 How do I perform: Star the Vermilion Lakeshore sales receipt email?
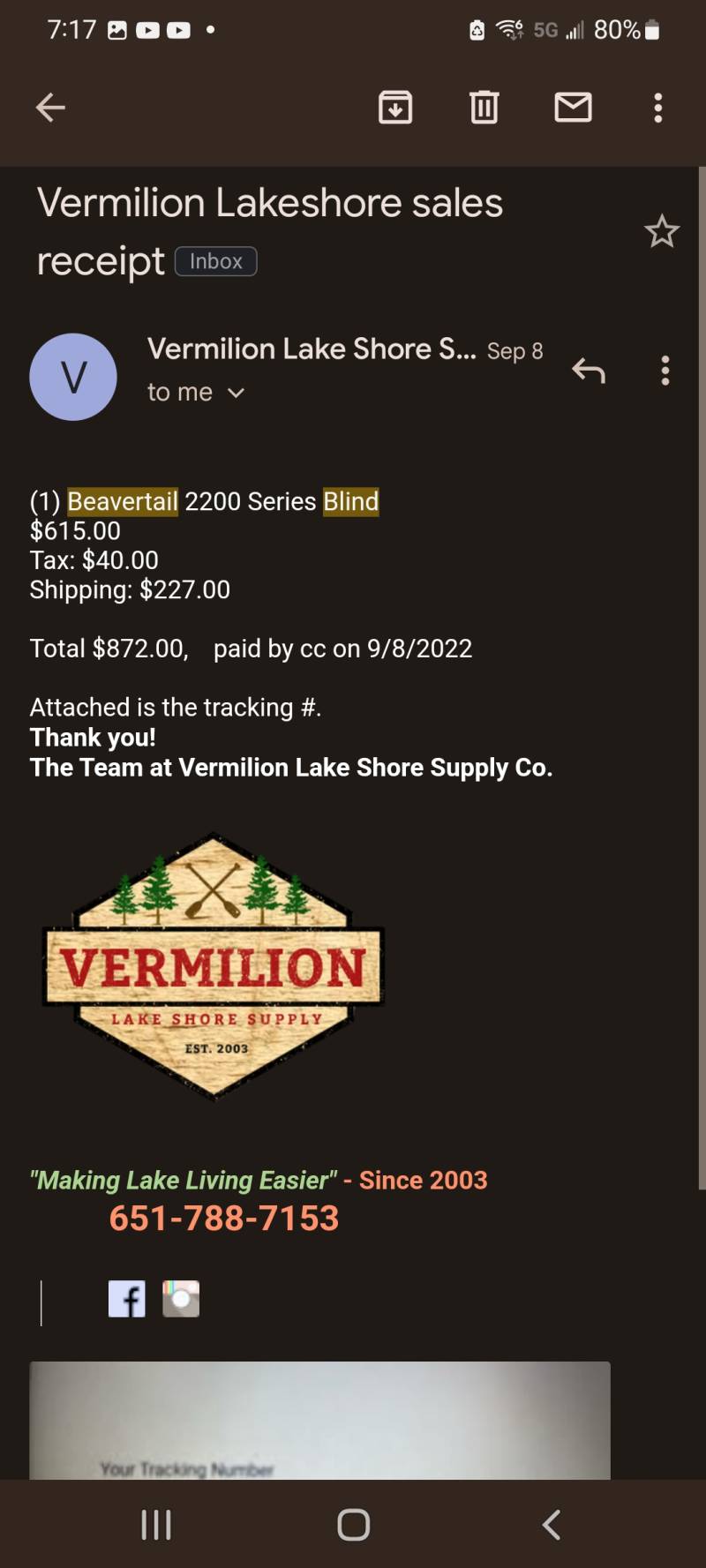[662, 232]
